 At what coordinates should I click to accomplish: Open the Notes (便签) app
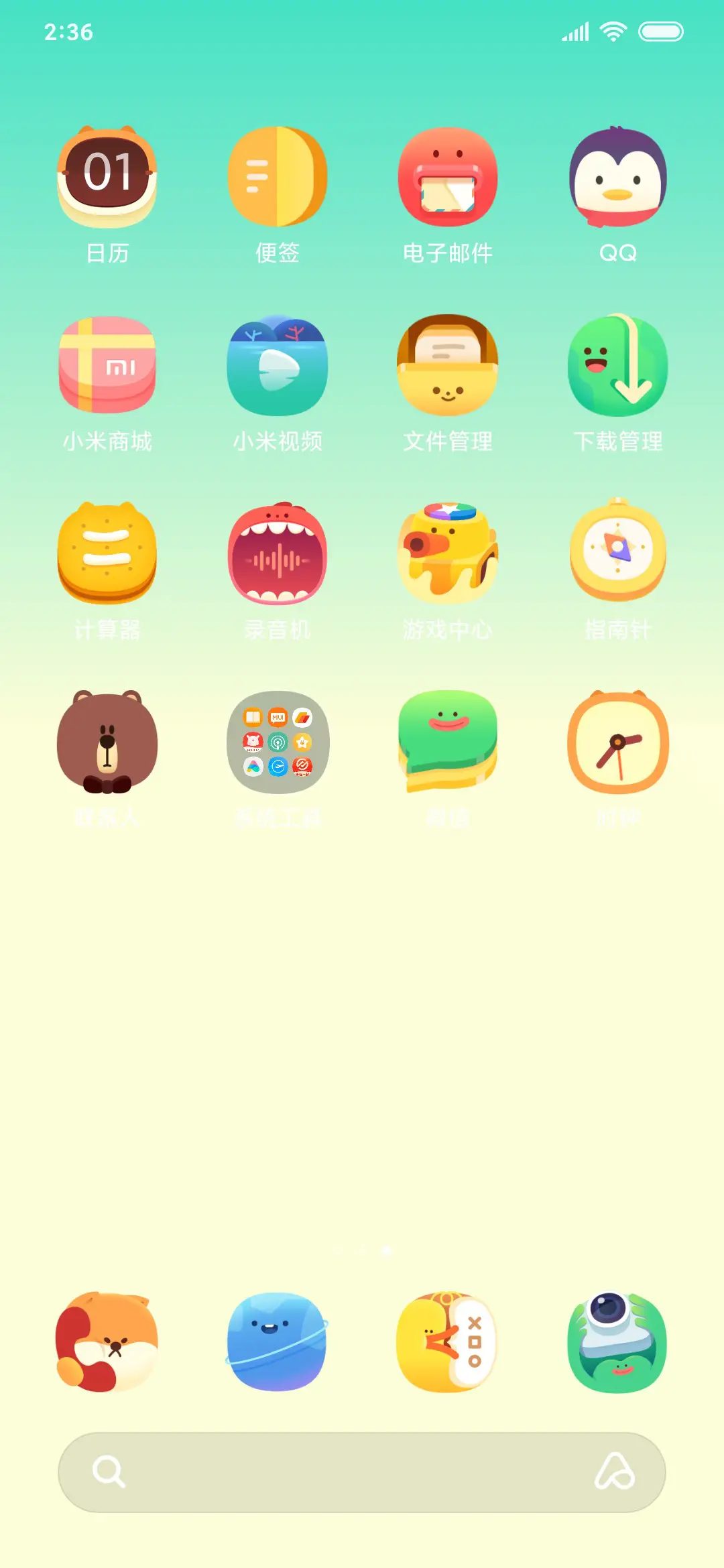click(x=277, y=176)
